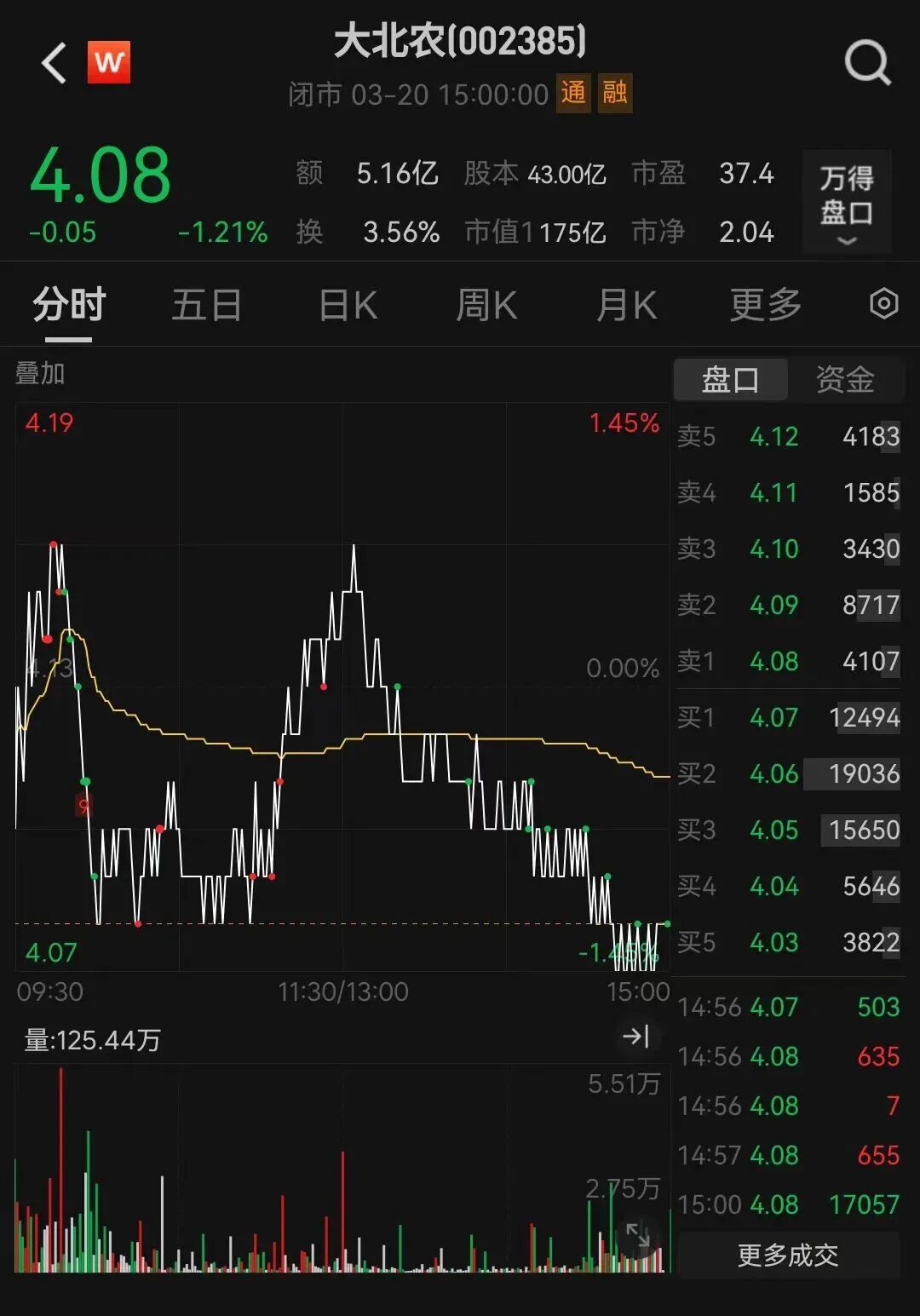The width and height of the screenshot is (920, 1316).
Task: Open the 月K monthly chart tab
Action: pyautogui.click(x=626, y=304)
